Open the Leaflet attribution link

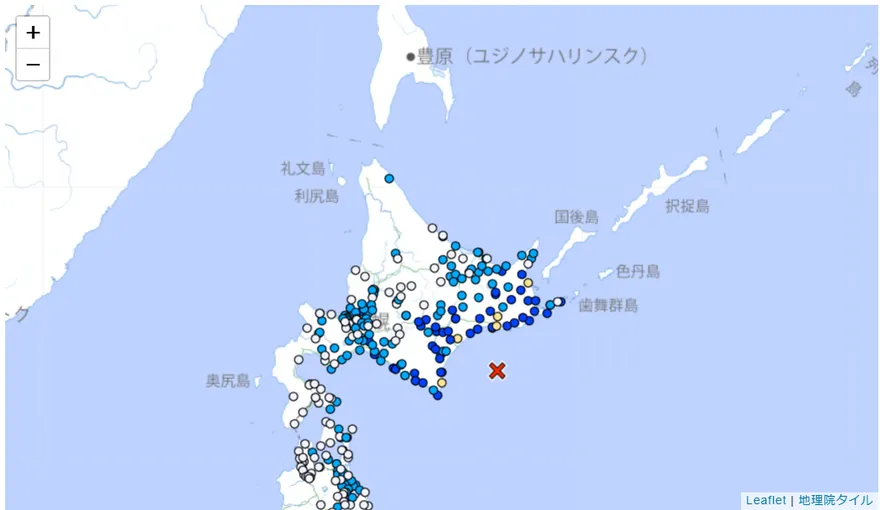(765, 500)
